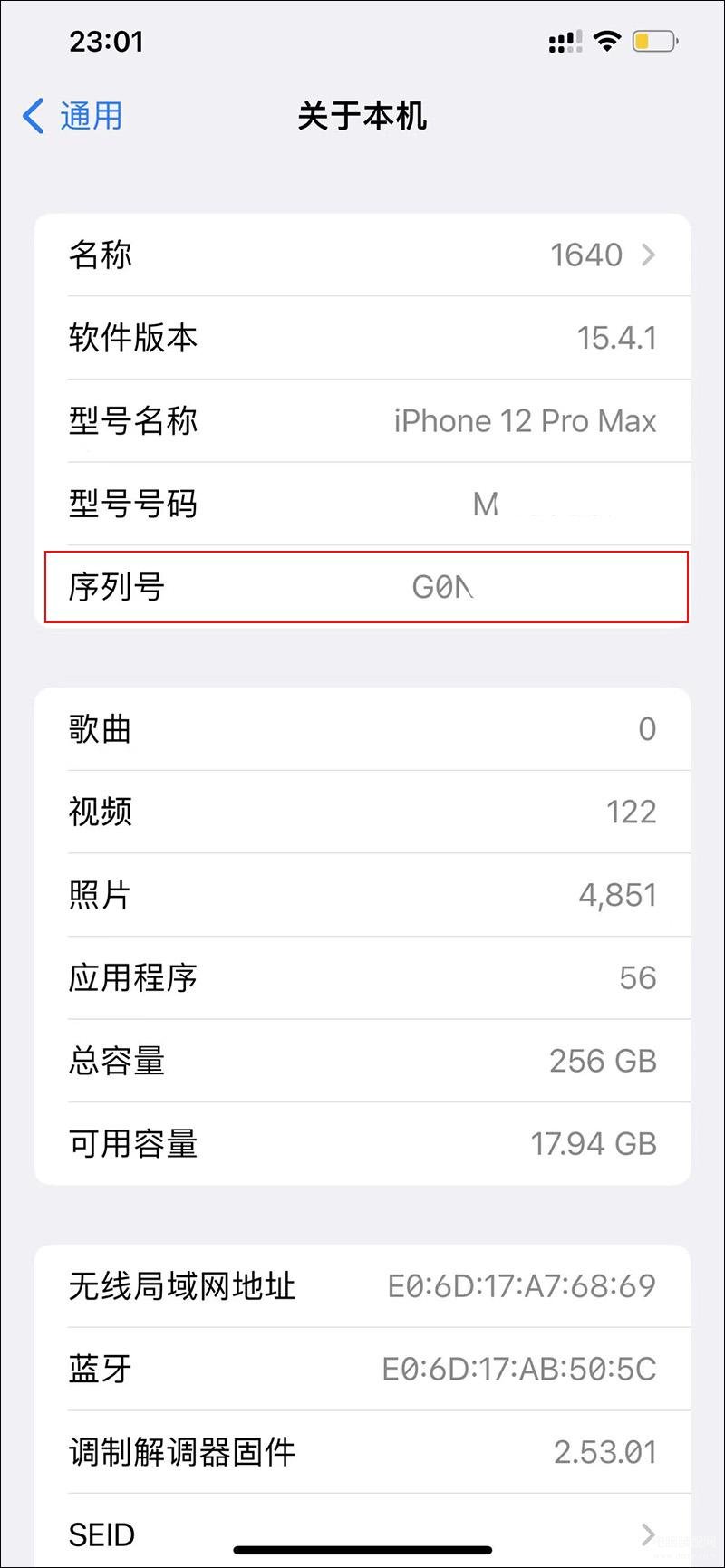Open the 名称 row to rename device
725x1568 pixels.
[362, 255]
